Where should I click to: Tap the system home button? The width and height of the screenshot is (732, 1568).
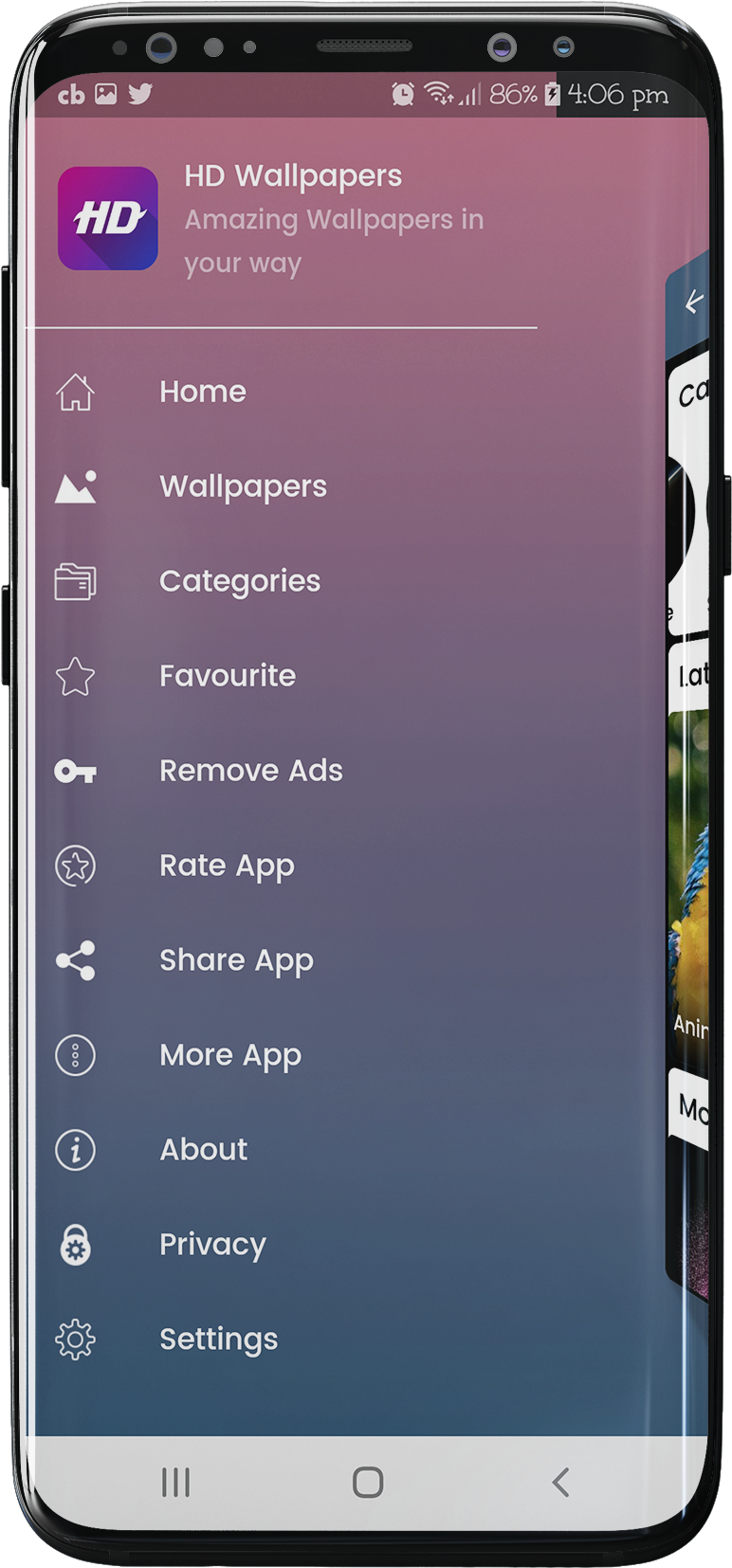click(368, 1482)
